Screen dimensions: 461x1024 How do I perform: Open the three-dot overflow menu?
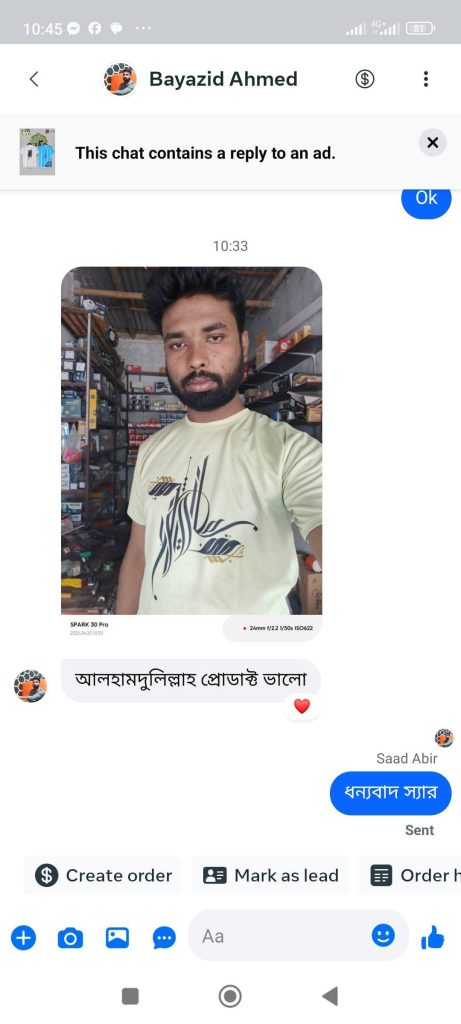tap(426, 79)
